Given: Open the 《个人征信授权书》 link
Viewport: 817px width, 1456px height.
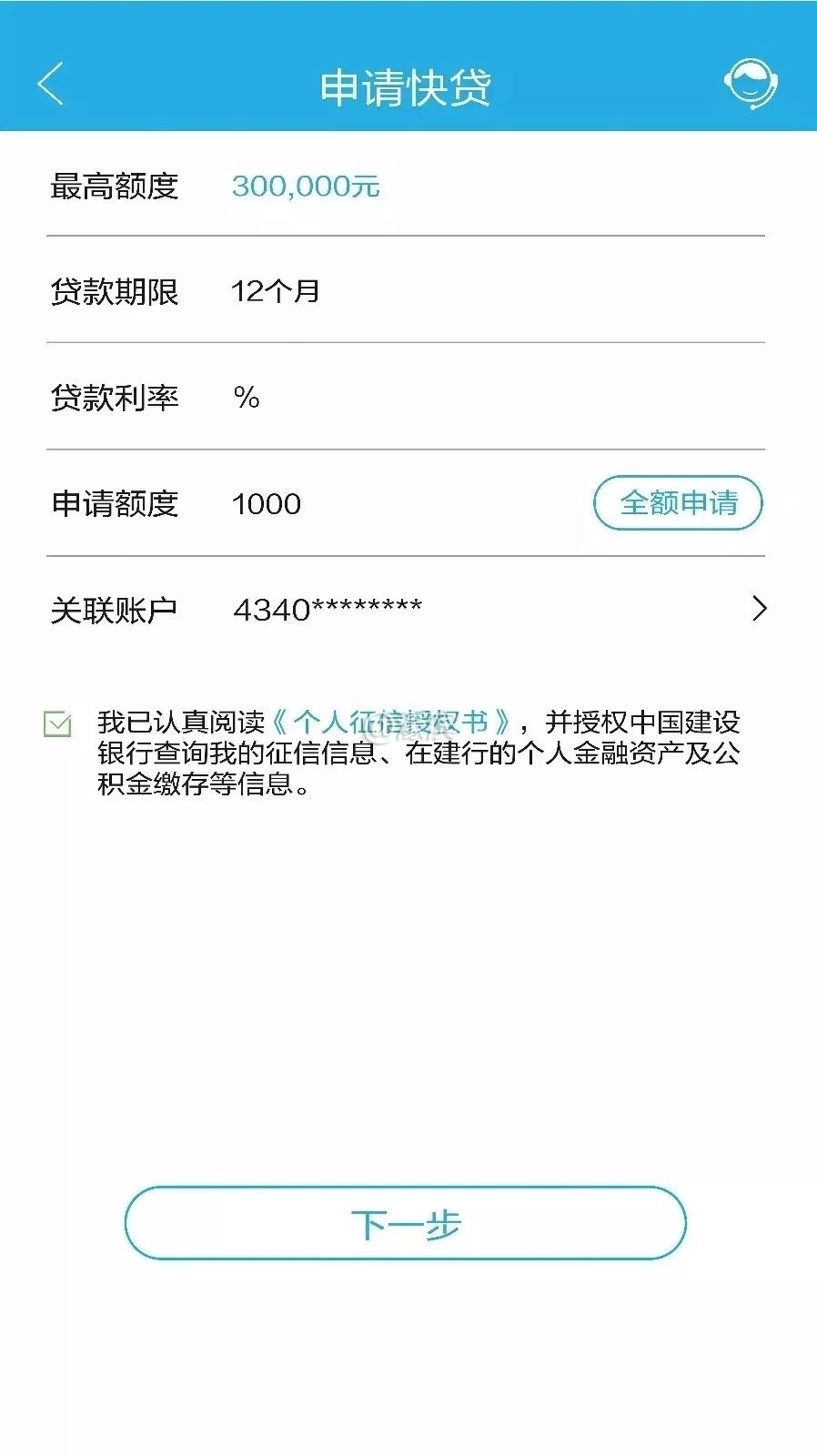Looking at the screenshot, I should click(391, 723).
